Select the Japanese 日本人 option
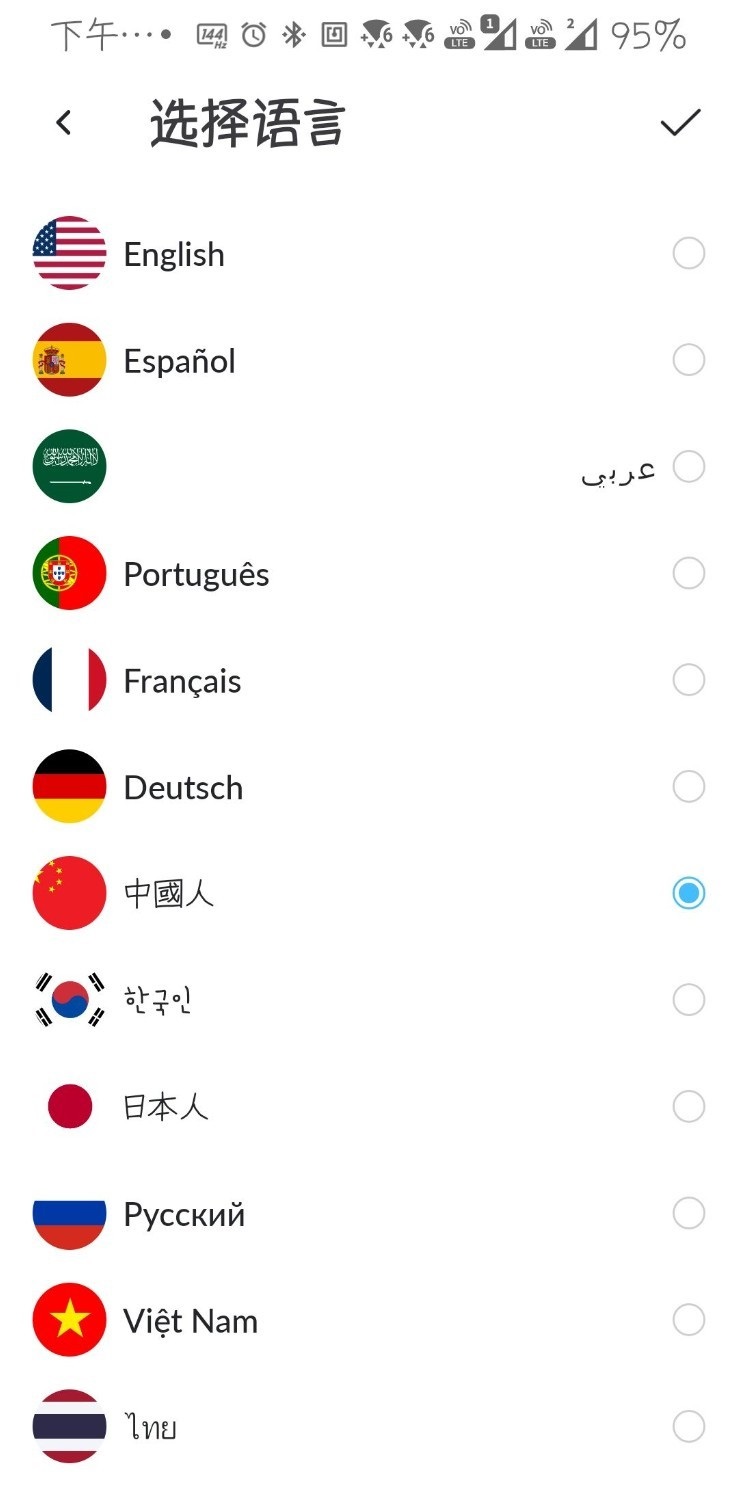The image size is (736, 1500). 688,1107
